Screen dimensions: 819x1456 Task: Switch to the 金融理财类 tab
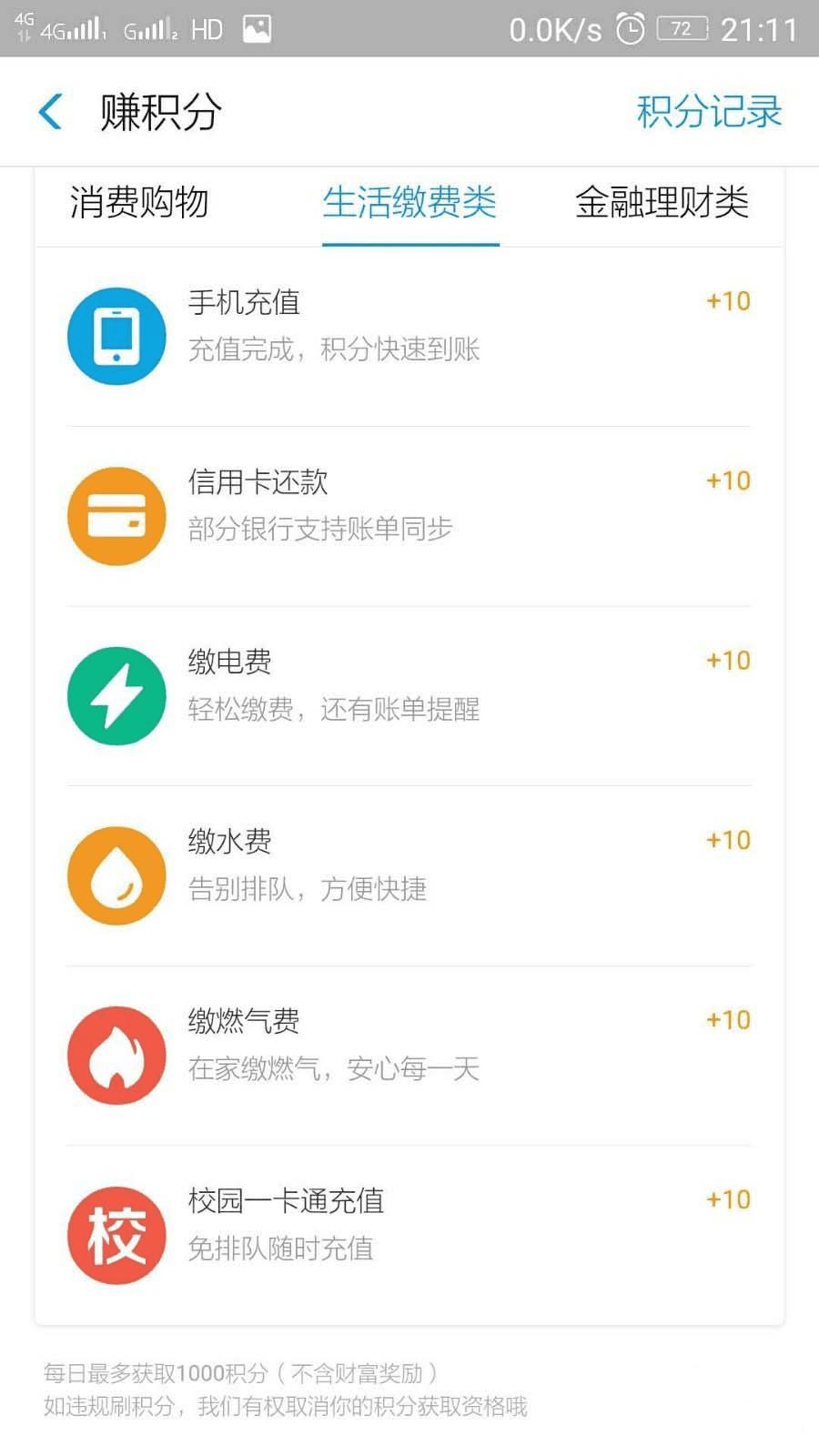pyautogui.click(x=662, y=203)
